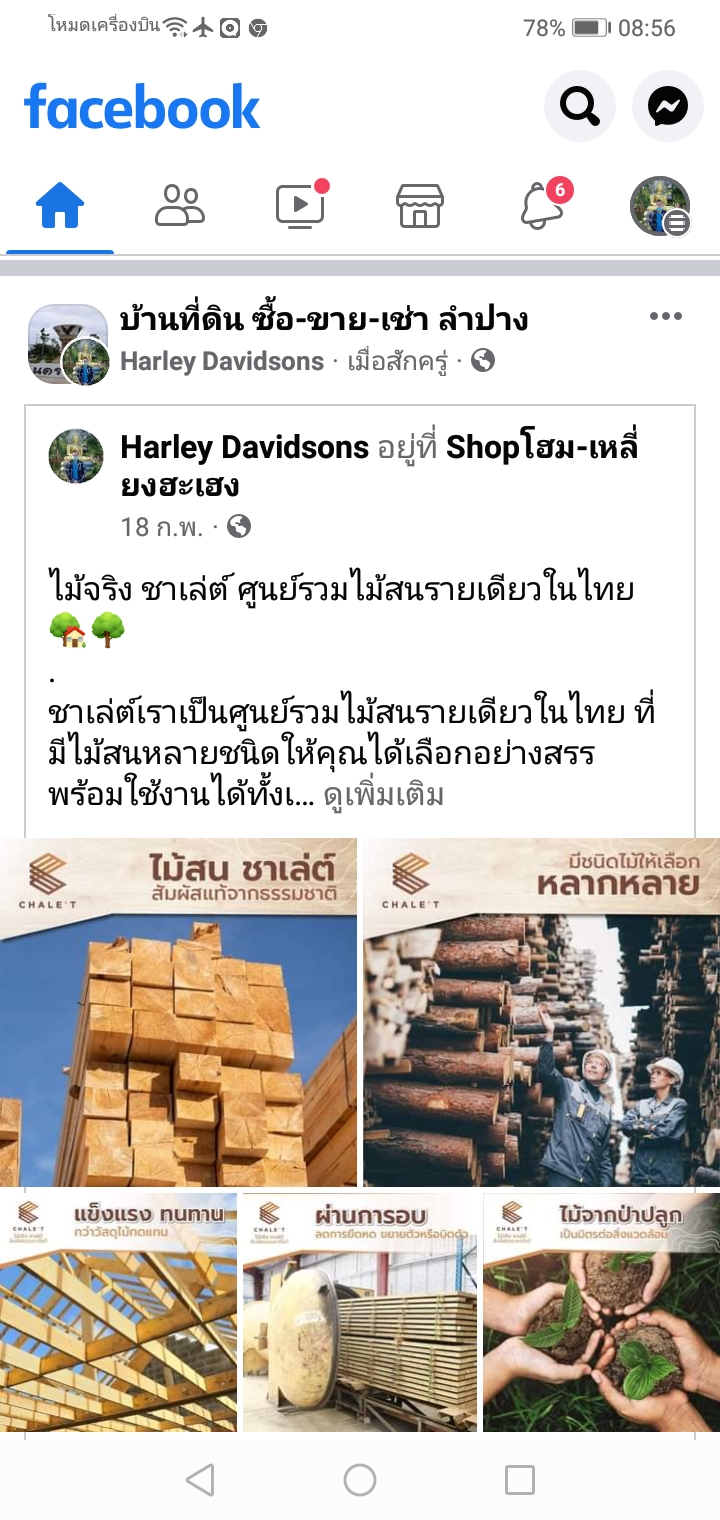Open the ผ่านการอบ photo
This screenshot has width=720, height=1520.
click(x=360, y=1312)
